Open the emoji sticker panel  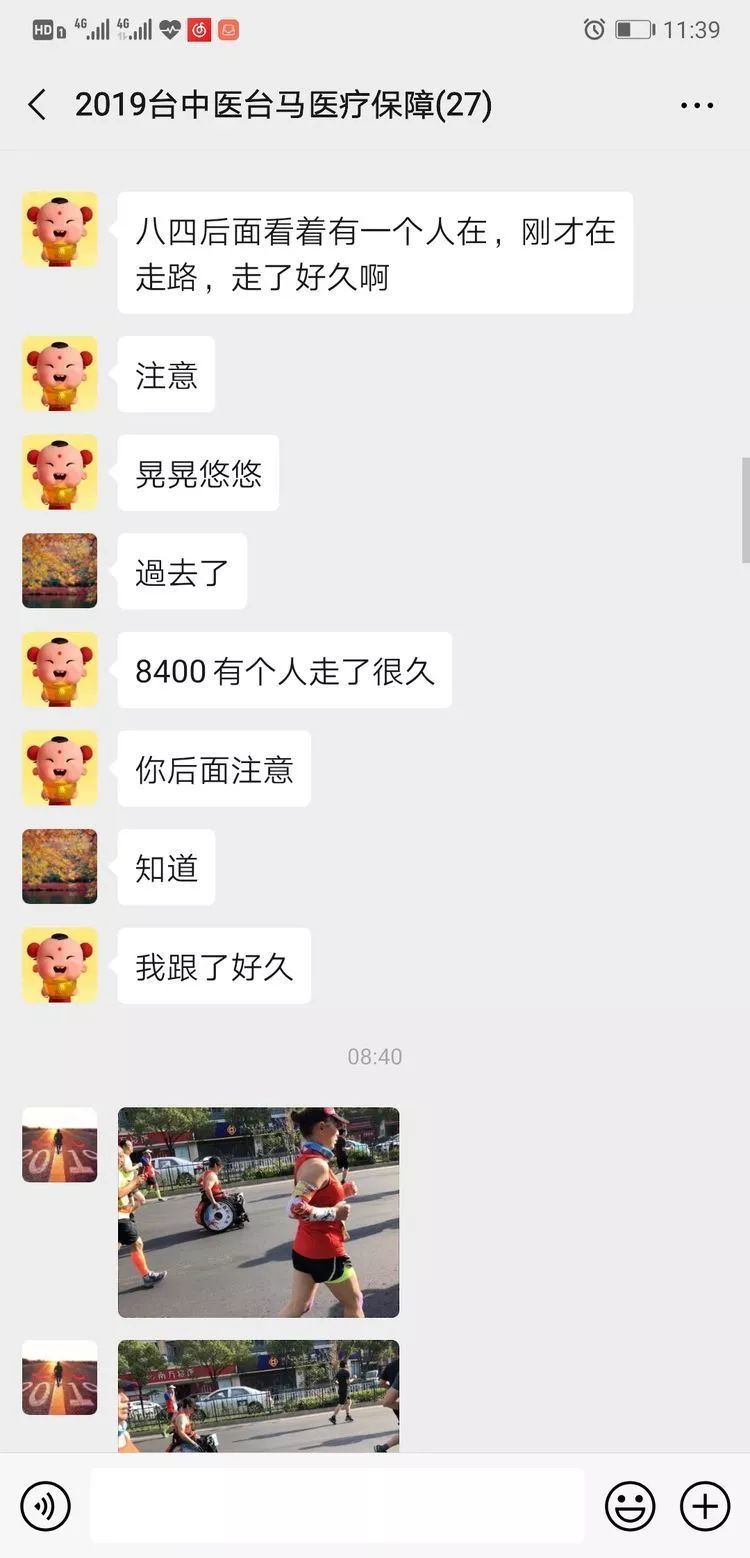[x=630, y=1505]
